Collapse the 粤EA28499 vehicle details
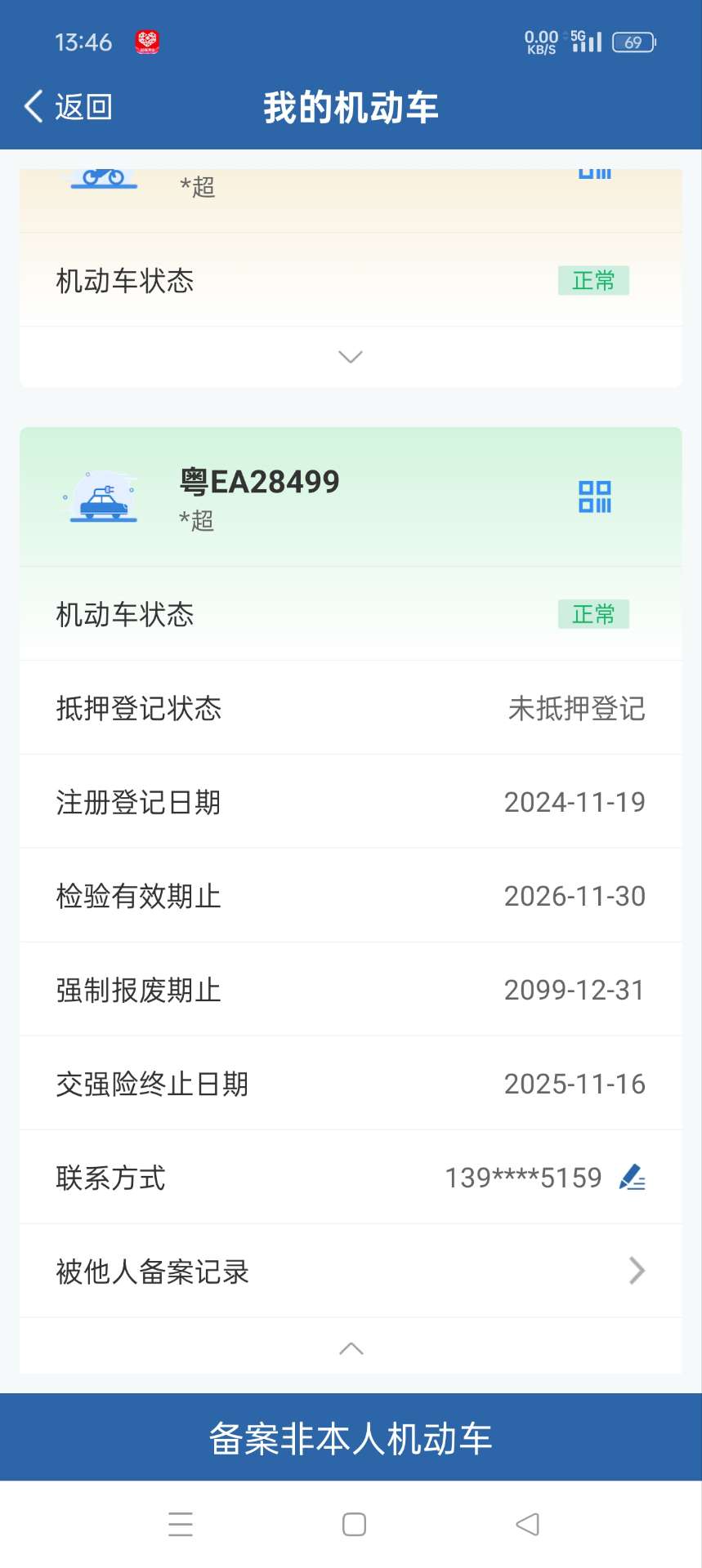Image resolution: width=702 pixels, height=1568 pixels. tap(351, 1348)
